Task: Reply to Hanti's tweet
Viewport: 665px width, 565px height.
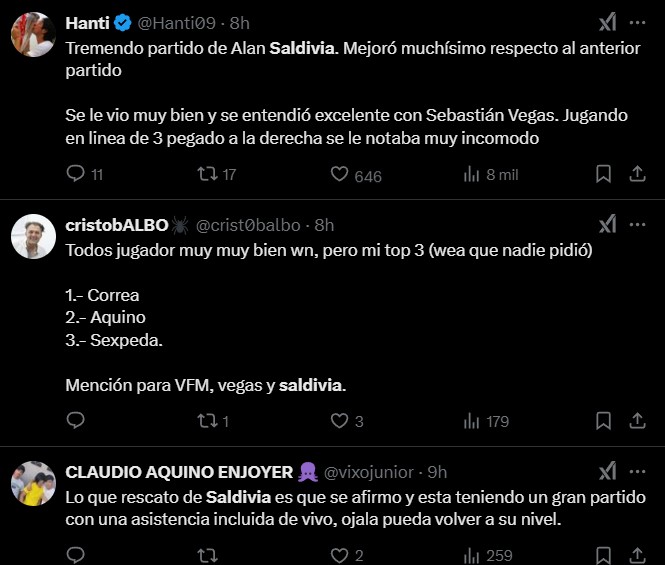Action: click(76, 174)
